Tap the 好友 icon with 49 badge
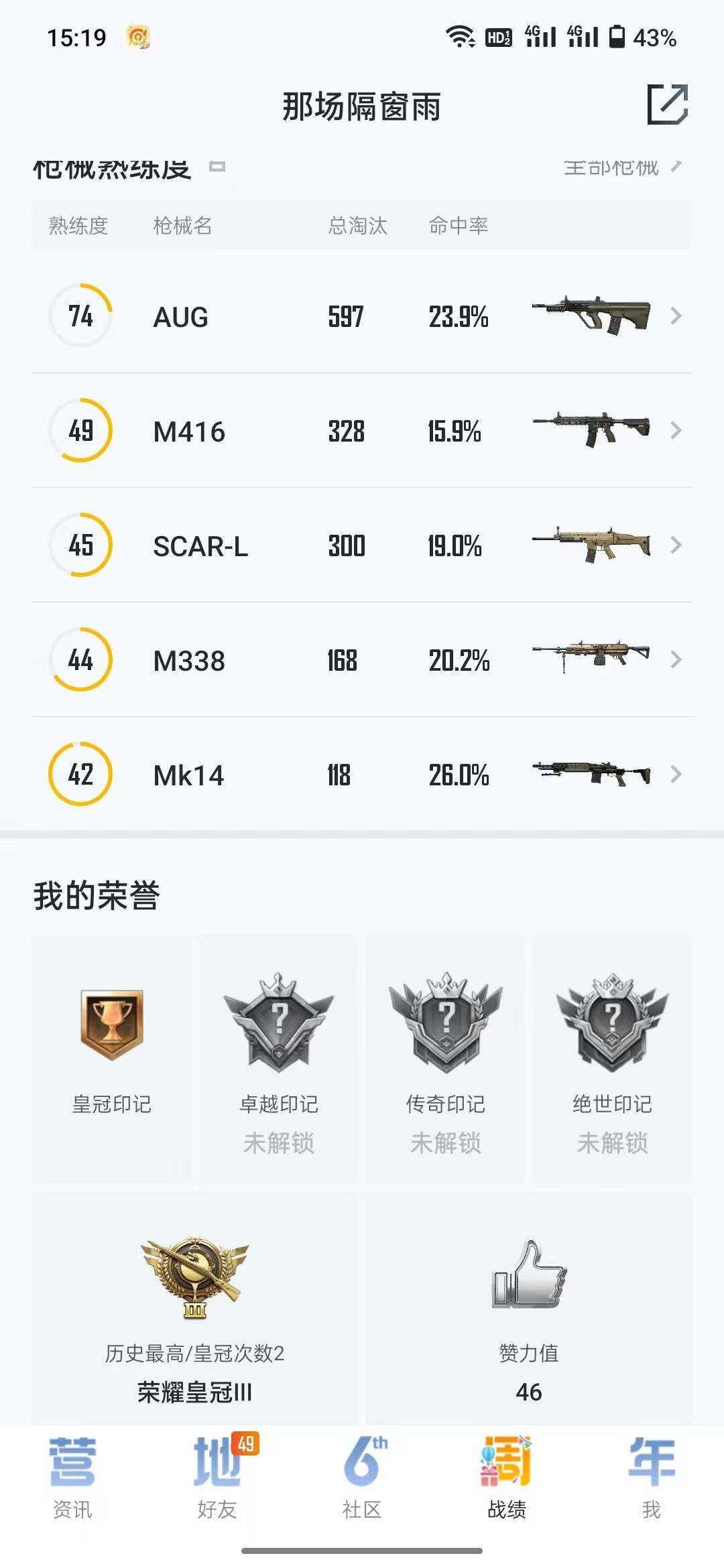This screenshot has height=1568, width=724. pos(217,1468)
